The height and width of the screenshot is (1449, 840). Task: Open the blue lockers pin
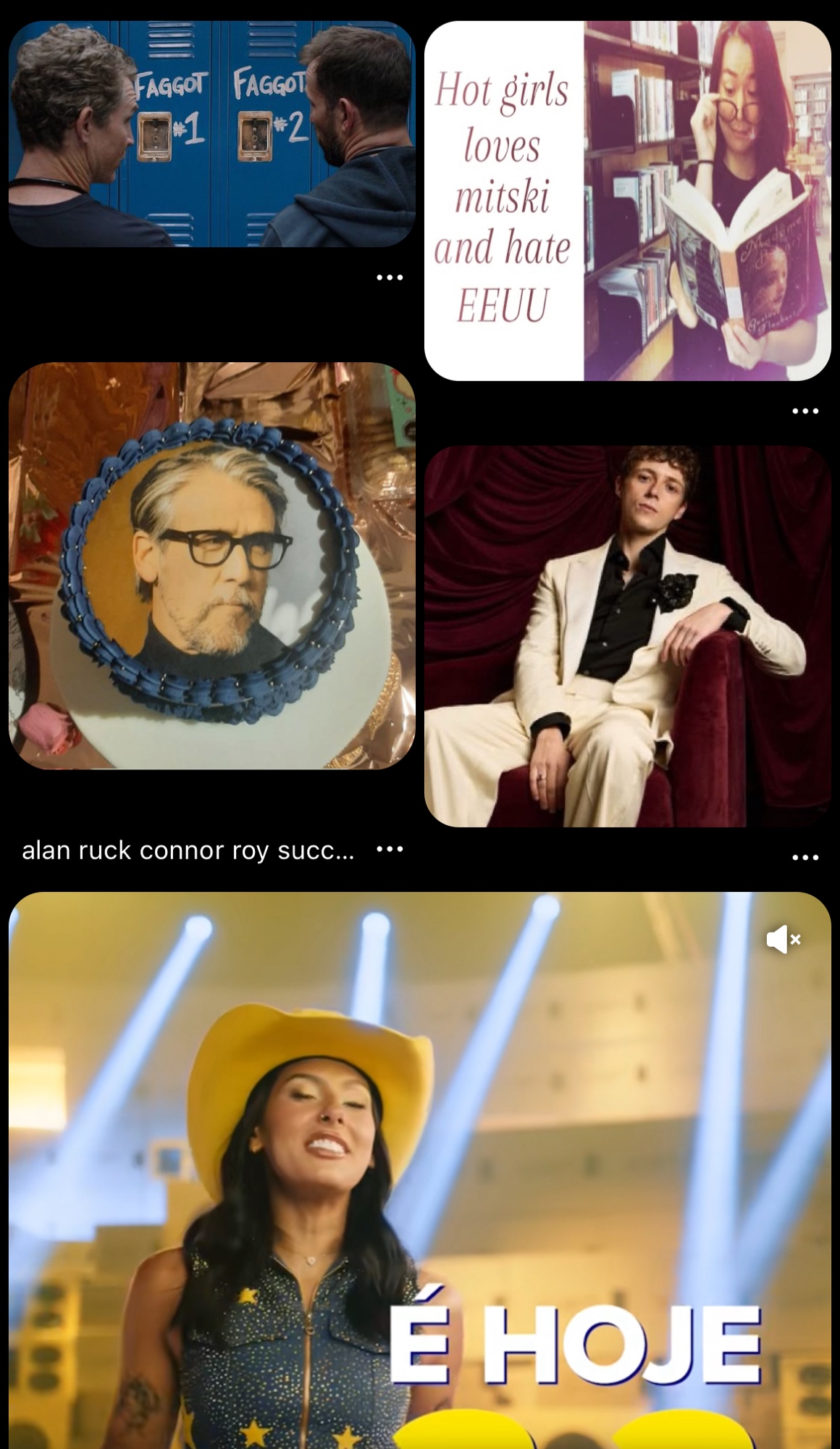[211, 134]
